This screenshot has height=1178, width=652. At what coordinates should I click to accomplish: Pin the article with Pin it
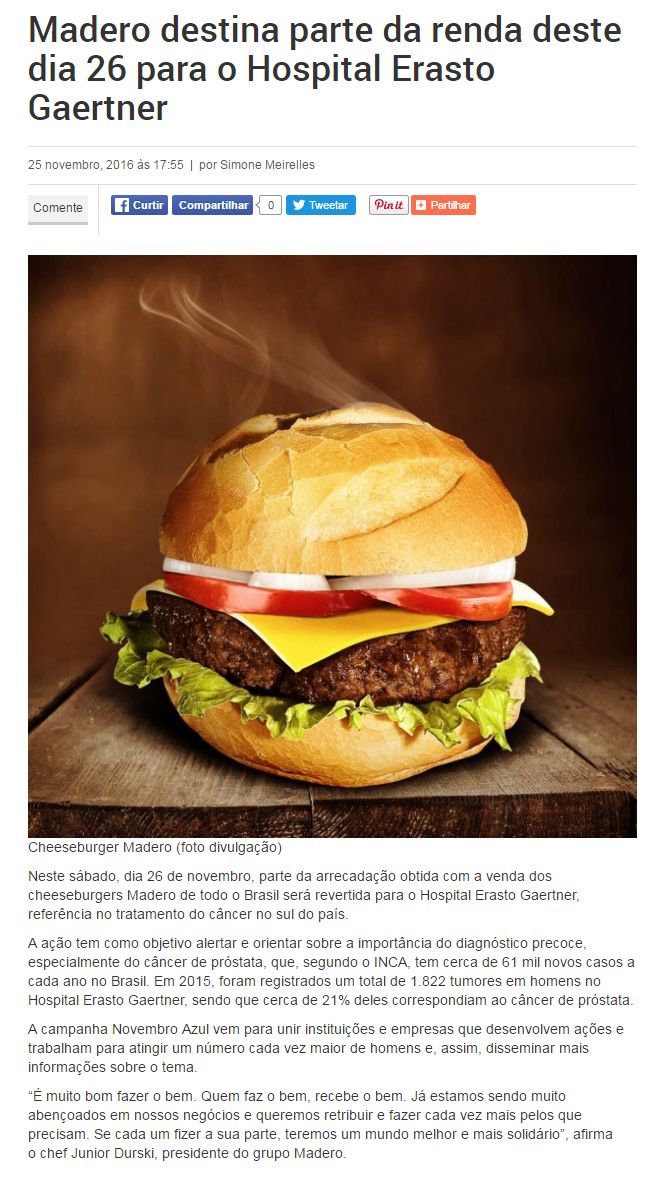[x=388, y=205]
